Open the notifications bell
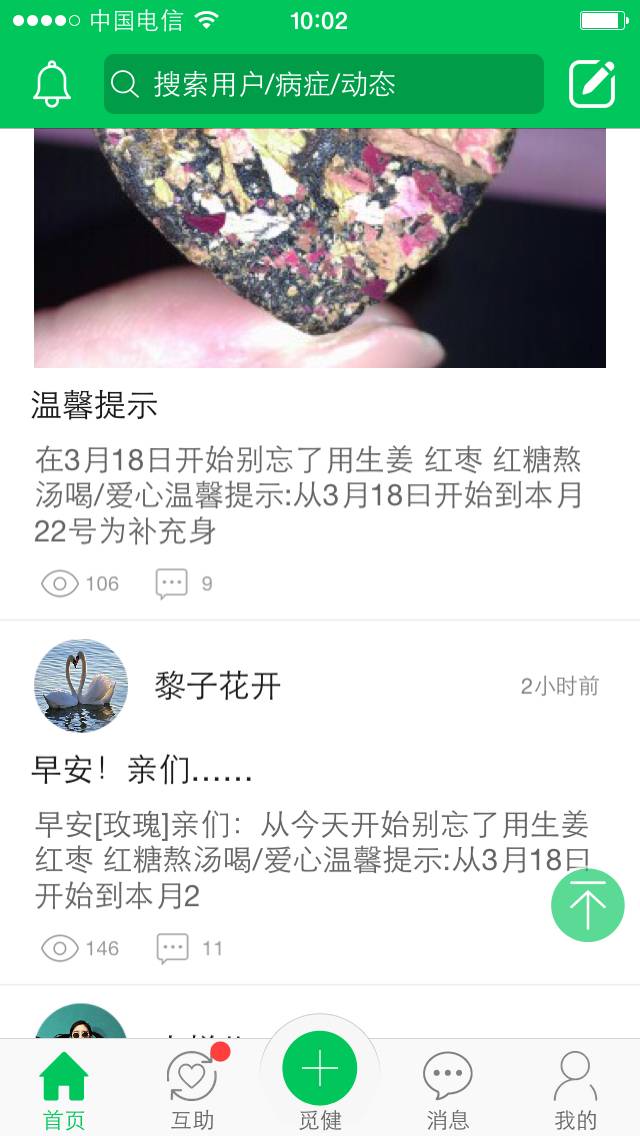 pos(52,84)
